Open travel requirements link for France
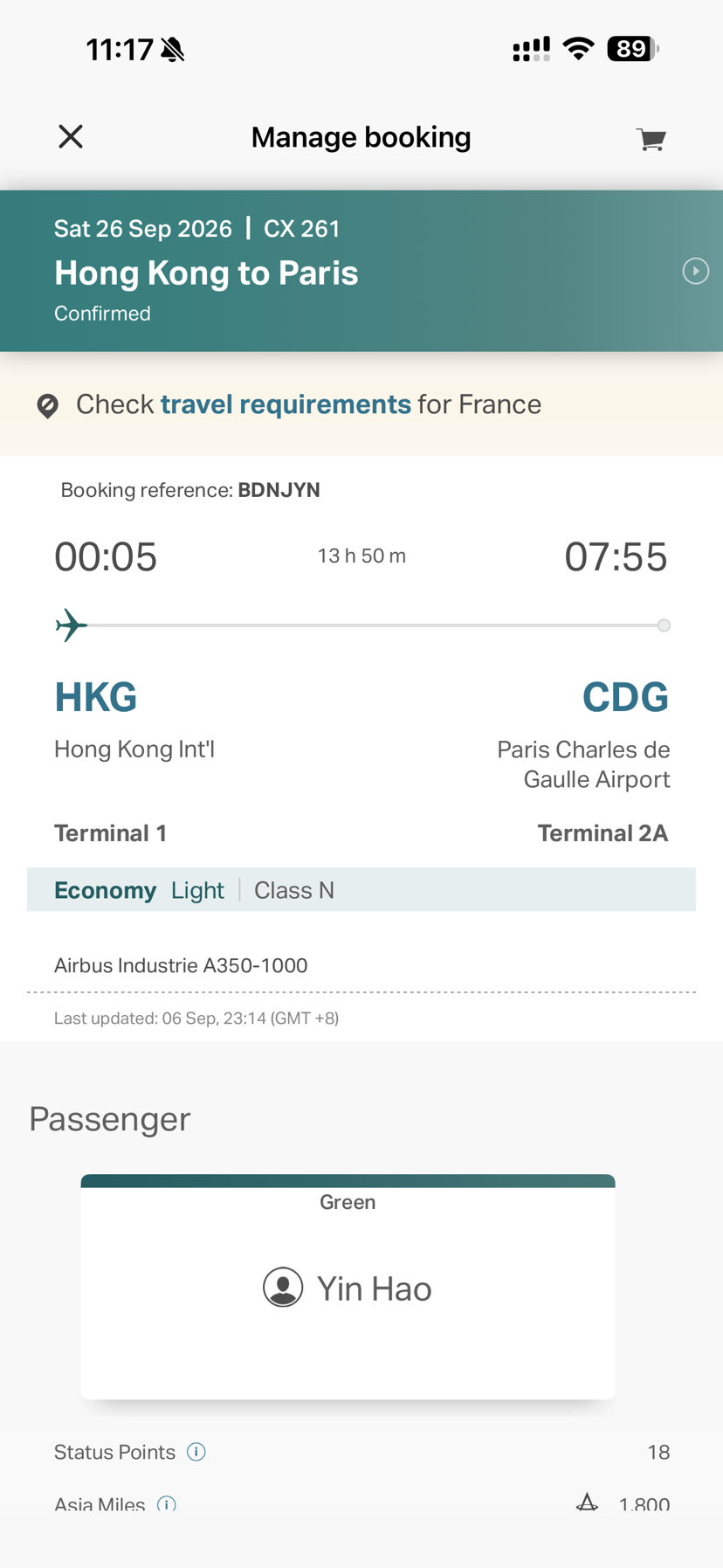 (286, 404)
